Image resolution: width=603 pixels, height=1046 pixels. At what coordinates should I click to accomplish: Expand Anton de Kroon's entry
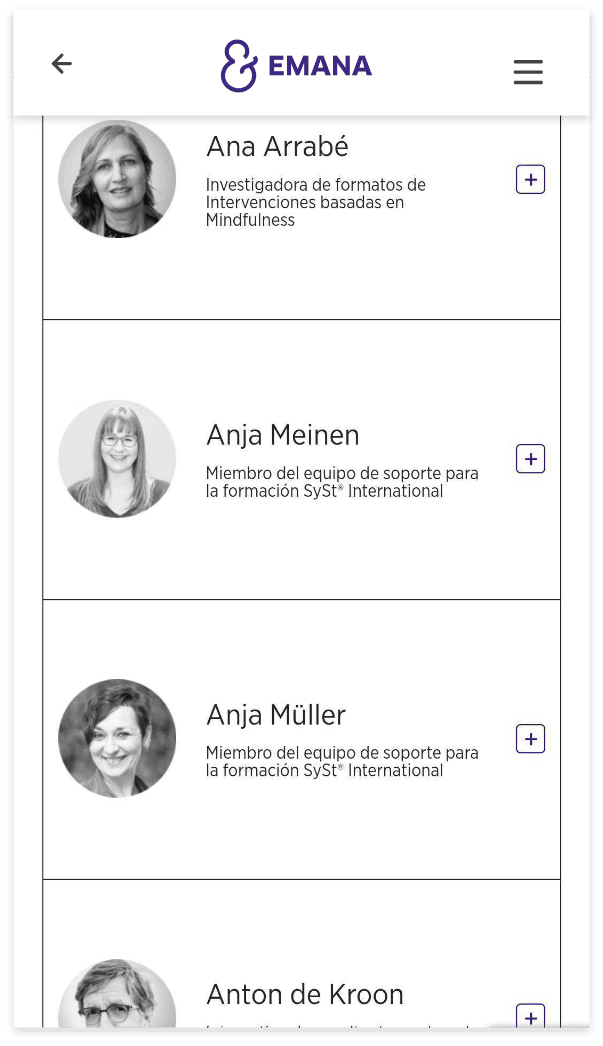pos(531,1015)
